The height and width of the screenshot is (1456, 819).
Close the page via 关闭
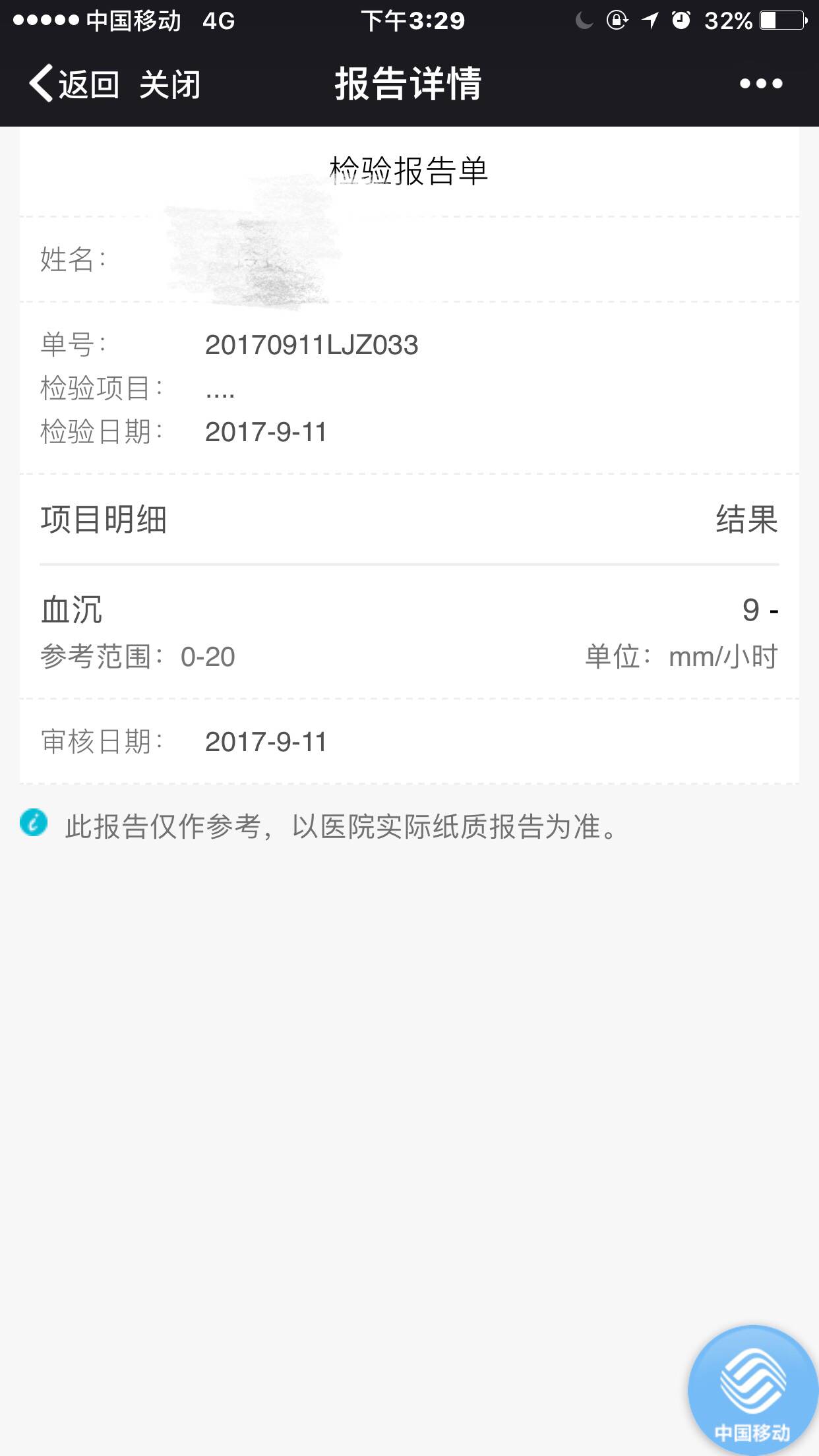click(169, 84)
